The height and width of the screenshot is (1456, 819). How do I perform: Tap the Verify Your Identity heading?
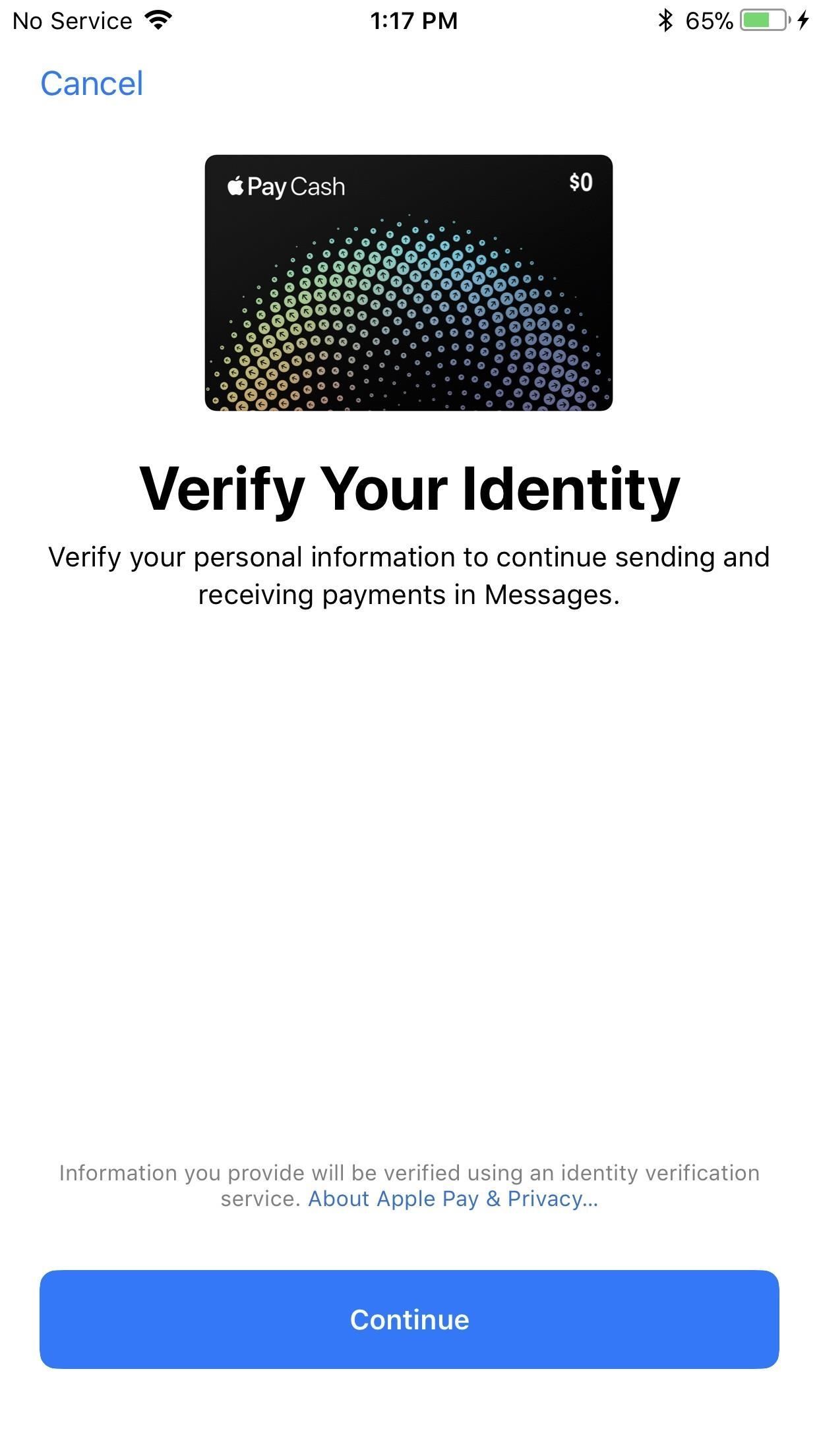point(409,489)
